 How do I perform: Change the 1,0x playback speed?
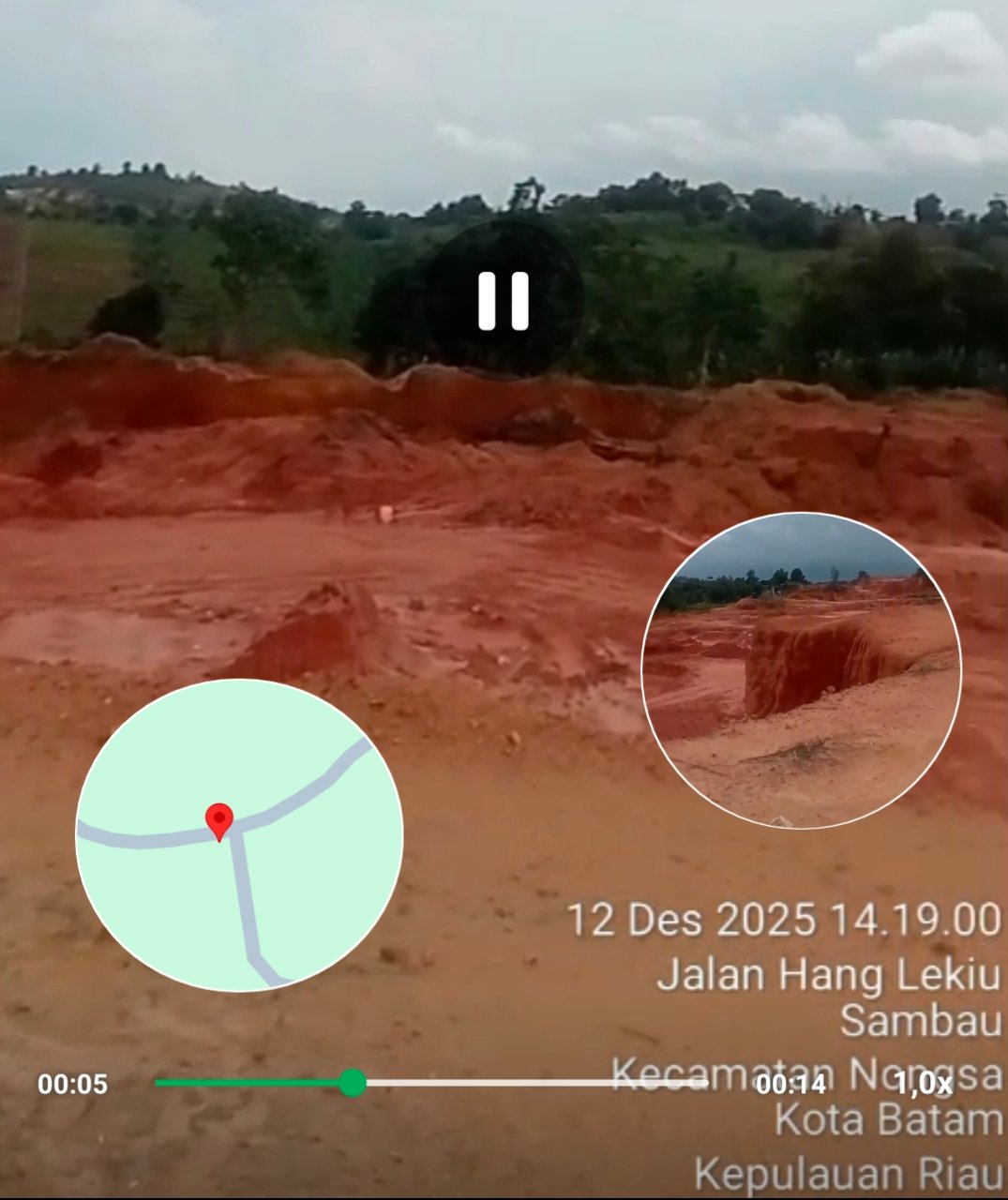[x=923, y=1085]
